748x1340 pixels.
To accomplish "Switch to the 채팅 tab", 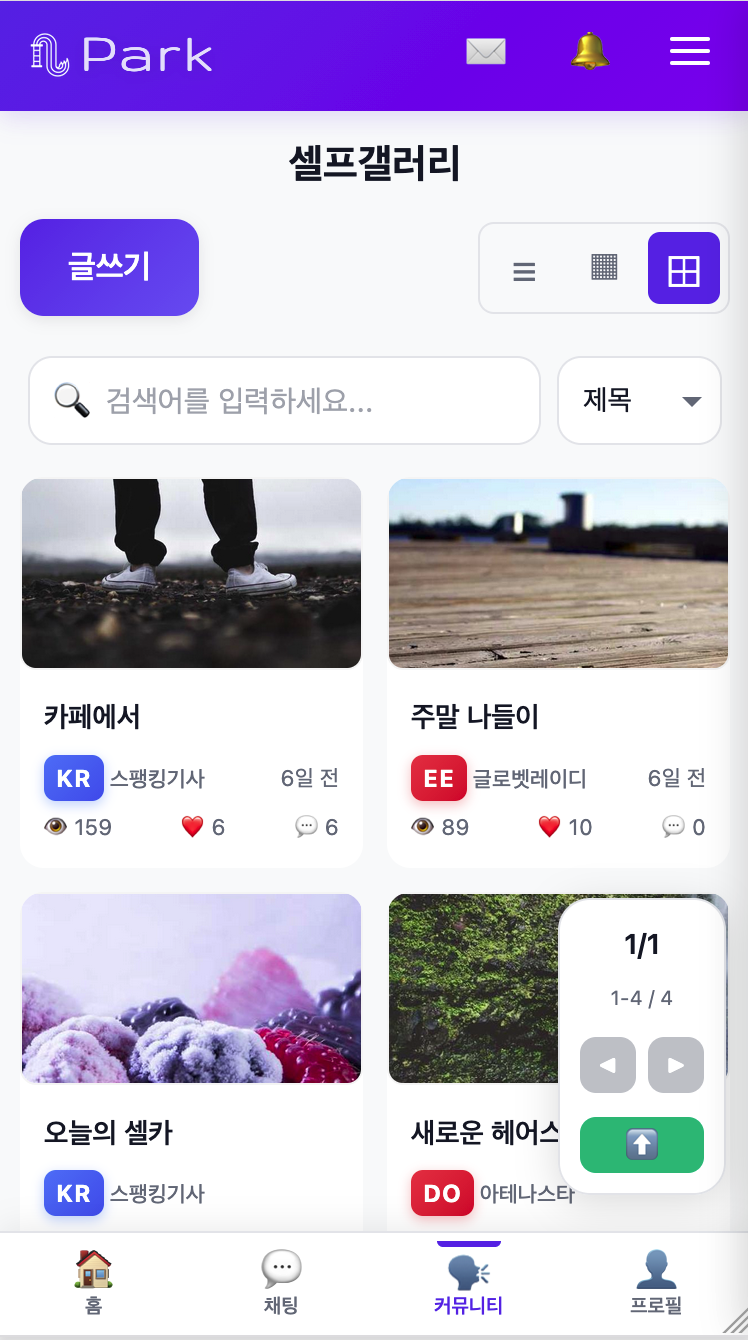I will click(x=281, y=1284).
